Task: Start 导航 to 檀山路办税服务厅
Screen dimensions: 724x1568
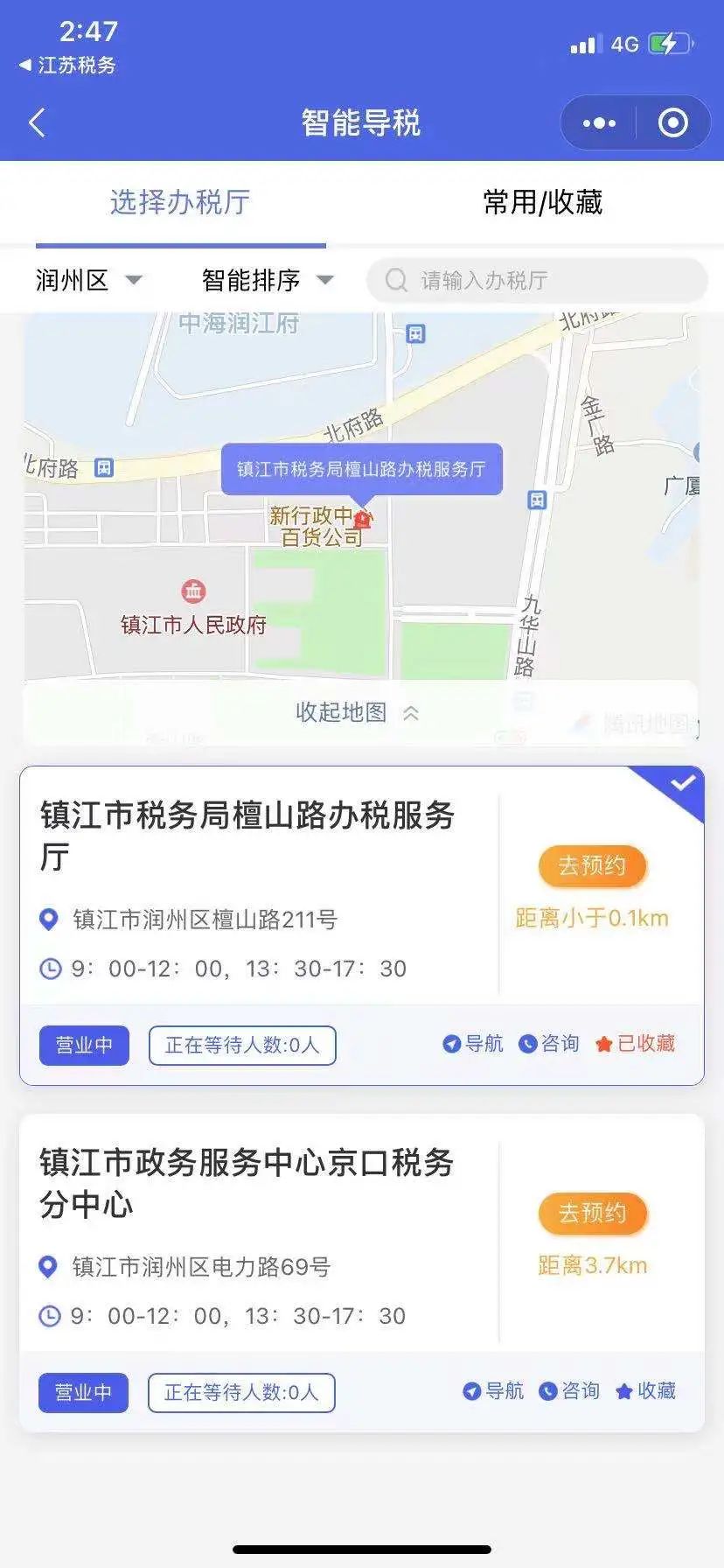Action: [x=473, y=1044]
